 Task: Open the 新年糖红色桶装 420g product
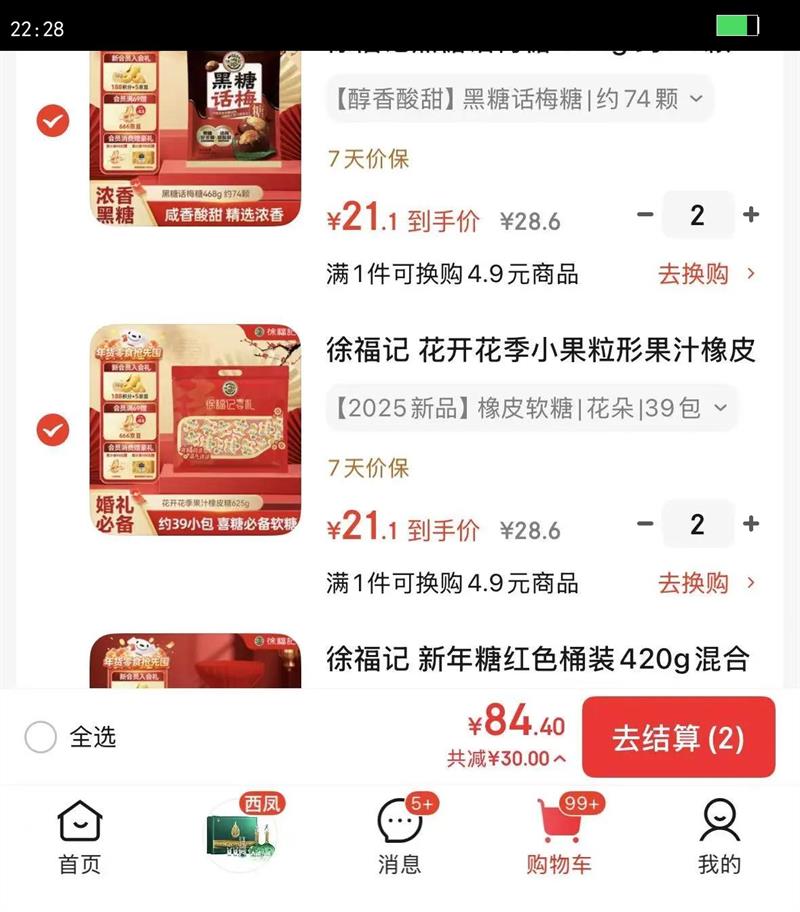pos(538,659)
